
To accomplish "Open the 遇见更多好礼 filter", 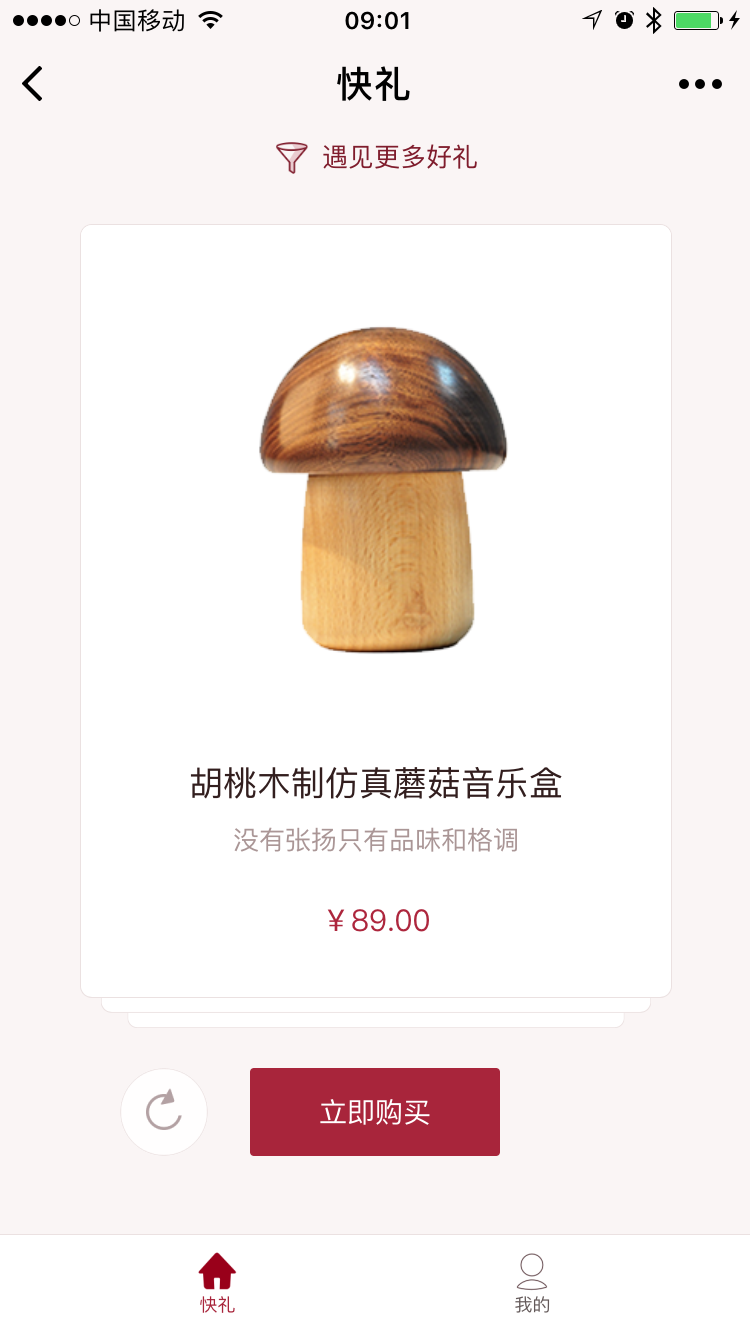I will coord(376,158).
